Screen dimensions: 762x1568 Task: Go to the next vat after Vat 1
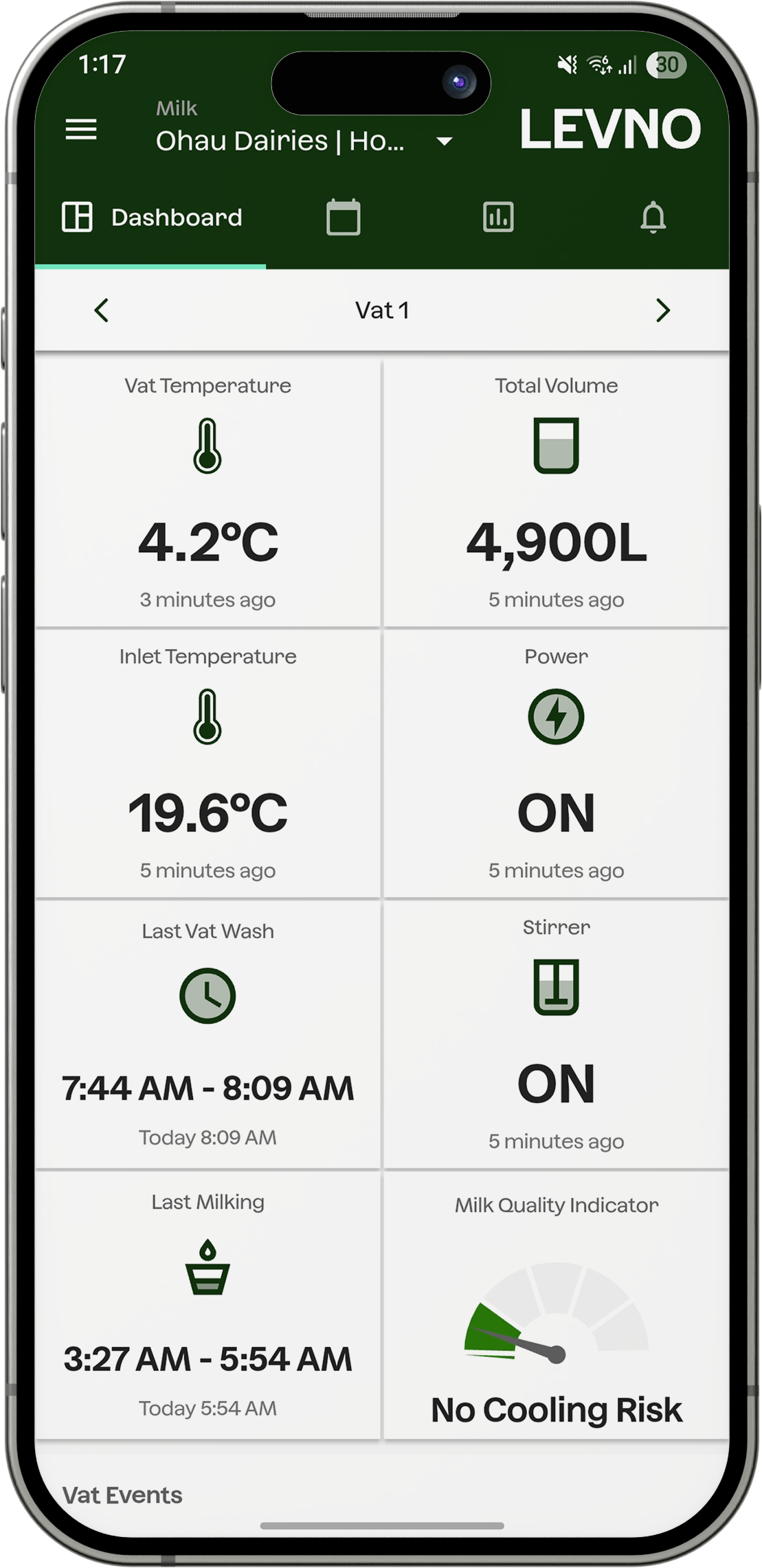click(x=662, y=310)
